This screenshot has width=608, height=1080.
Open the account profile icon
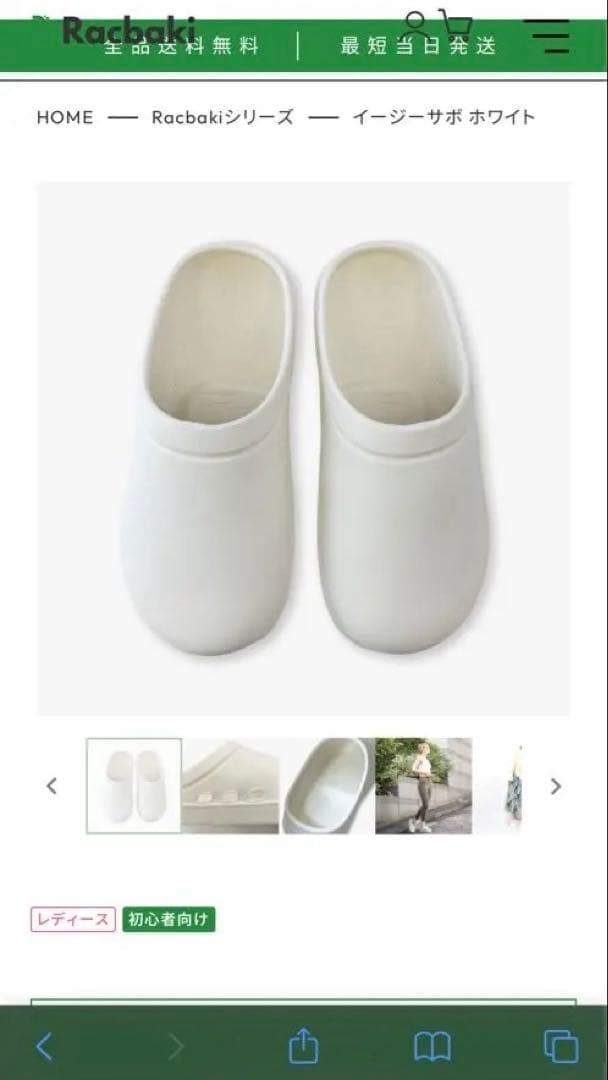point(416,25)
